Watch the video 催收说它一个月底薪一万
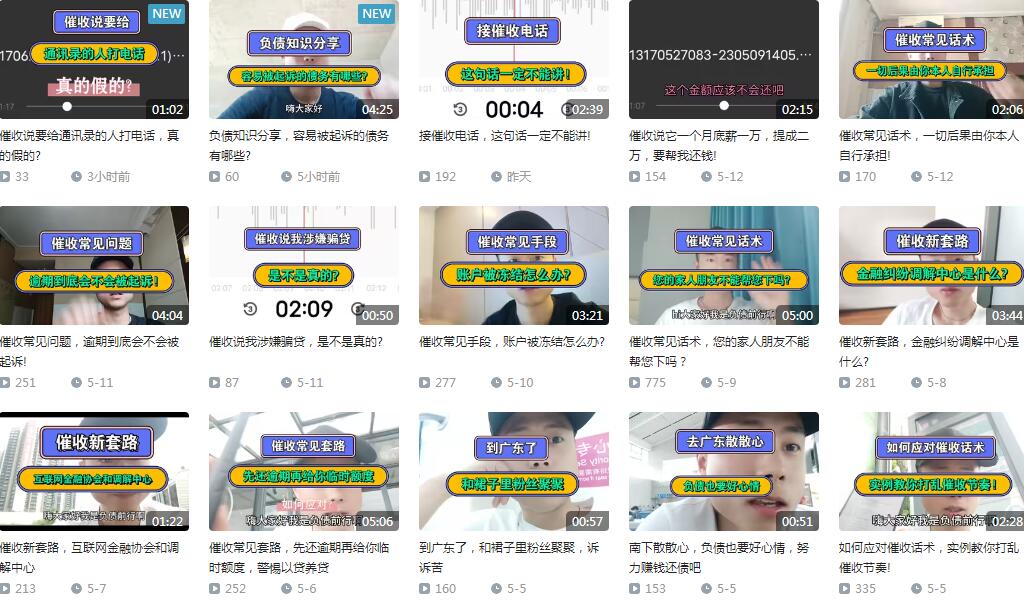The image size is (1024, 601). (x=723, y=60)
